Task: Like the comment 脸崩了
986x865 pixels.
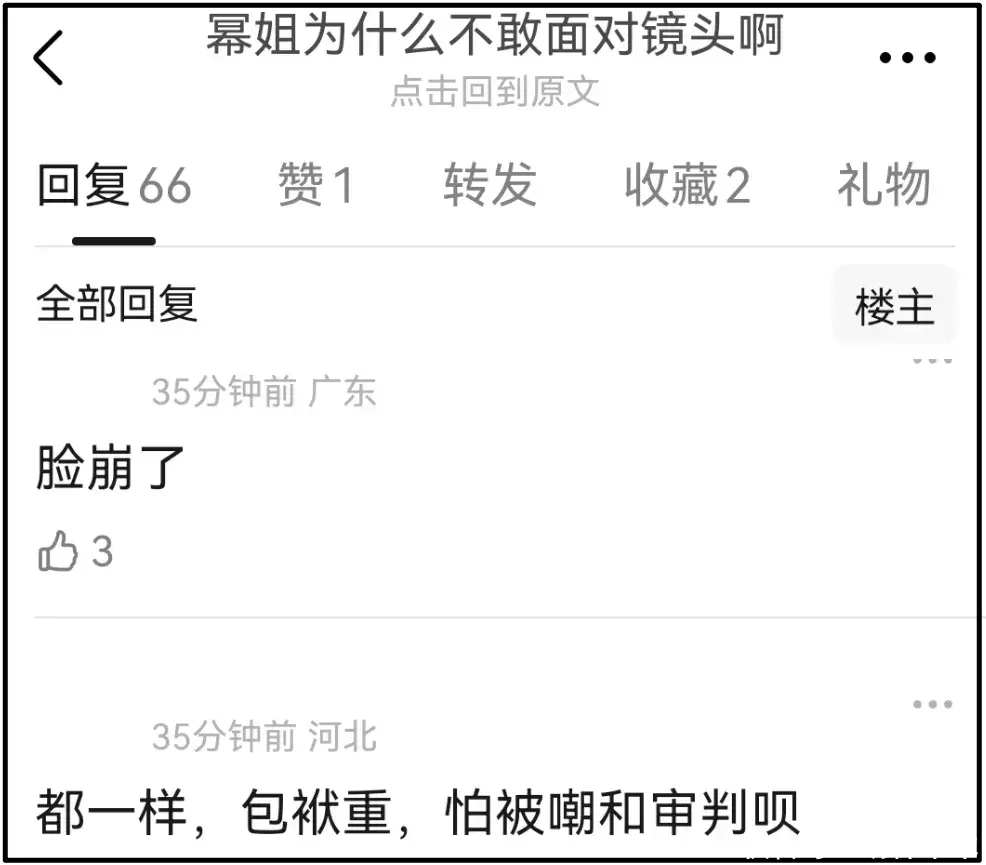Action: click(58, 552)
